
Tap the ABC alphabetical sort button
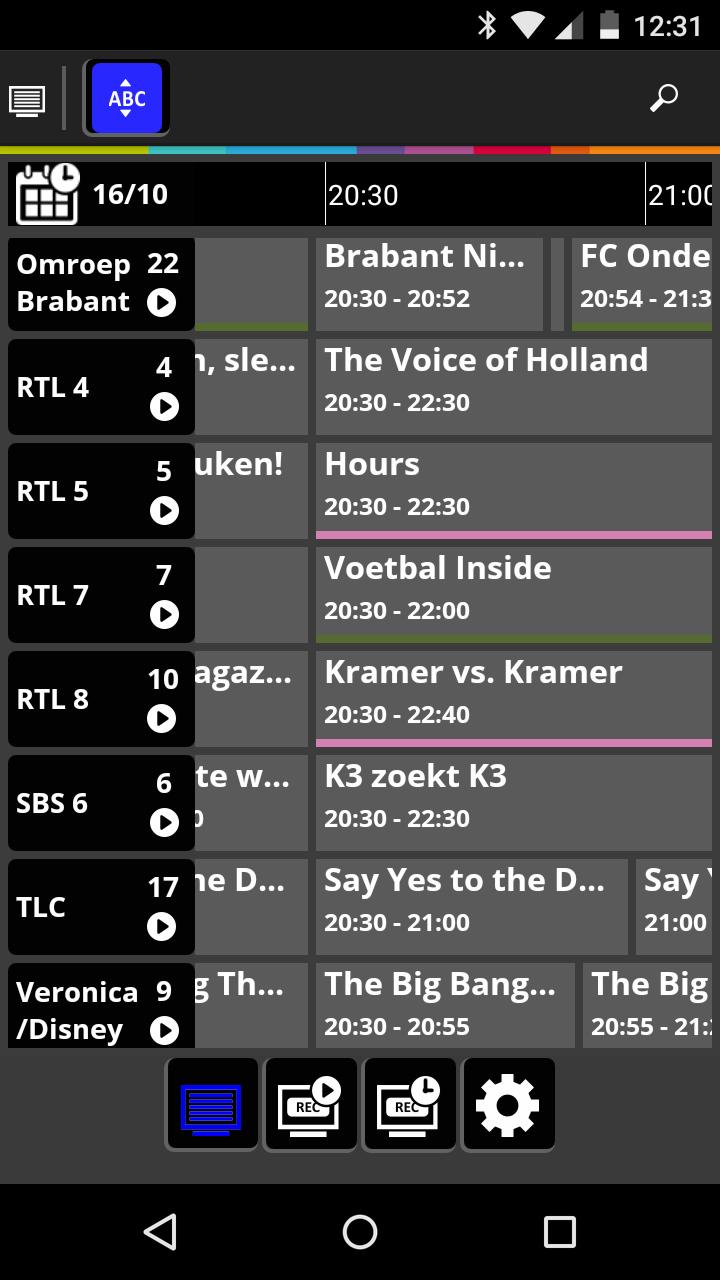click(x=127, y=98)
